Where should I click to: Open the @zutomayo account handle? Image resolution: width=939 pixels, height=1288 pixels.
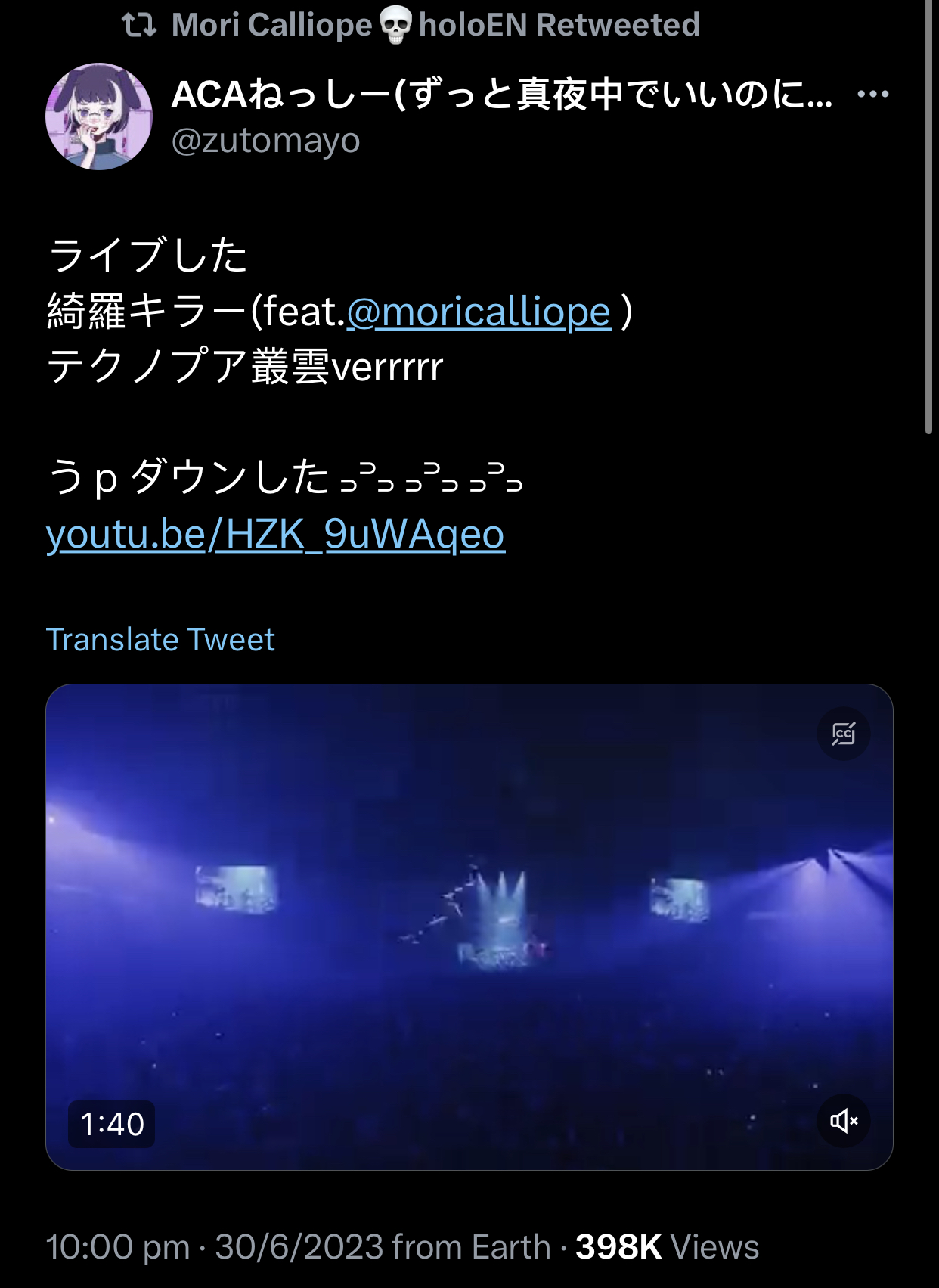(x=265, y=141)
